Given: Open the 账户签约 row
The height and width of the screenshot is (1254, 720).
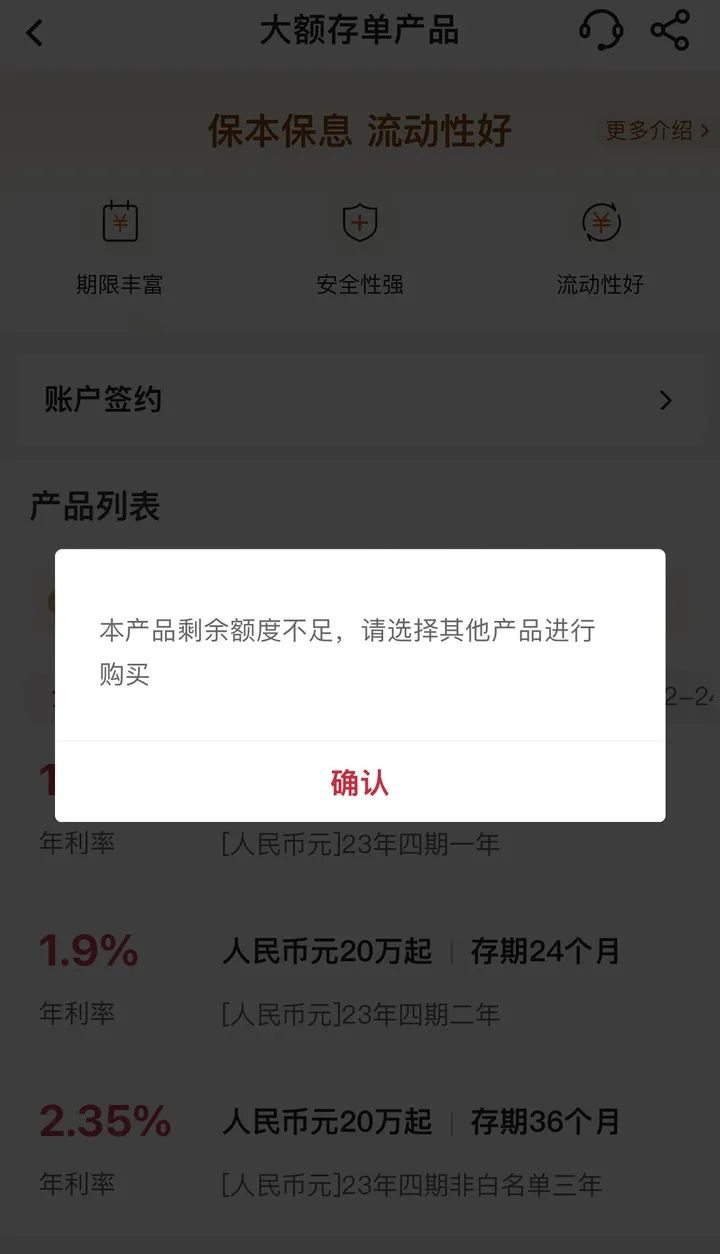Looking at the screenshot, I should coord(360,400).
